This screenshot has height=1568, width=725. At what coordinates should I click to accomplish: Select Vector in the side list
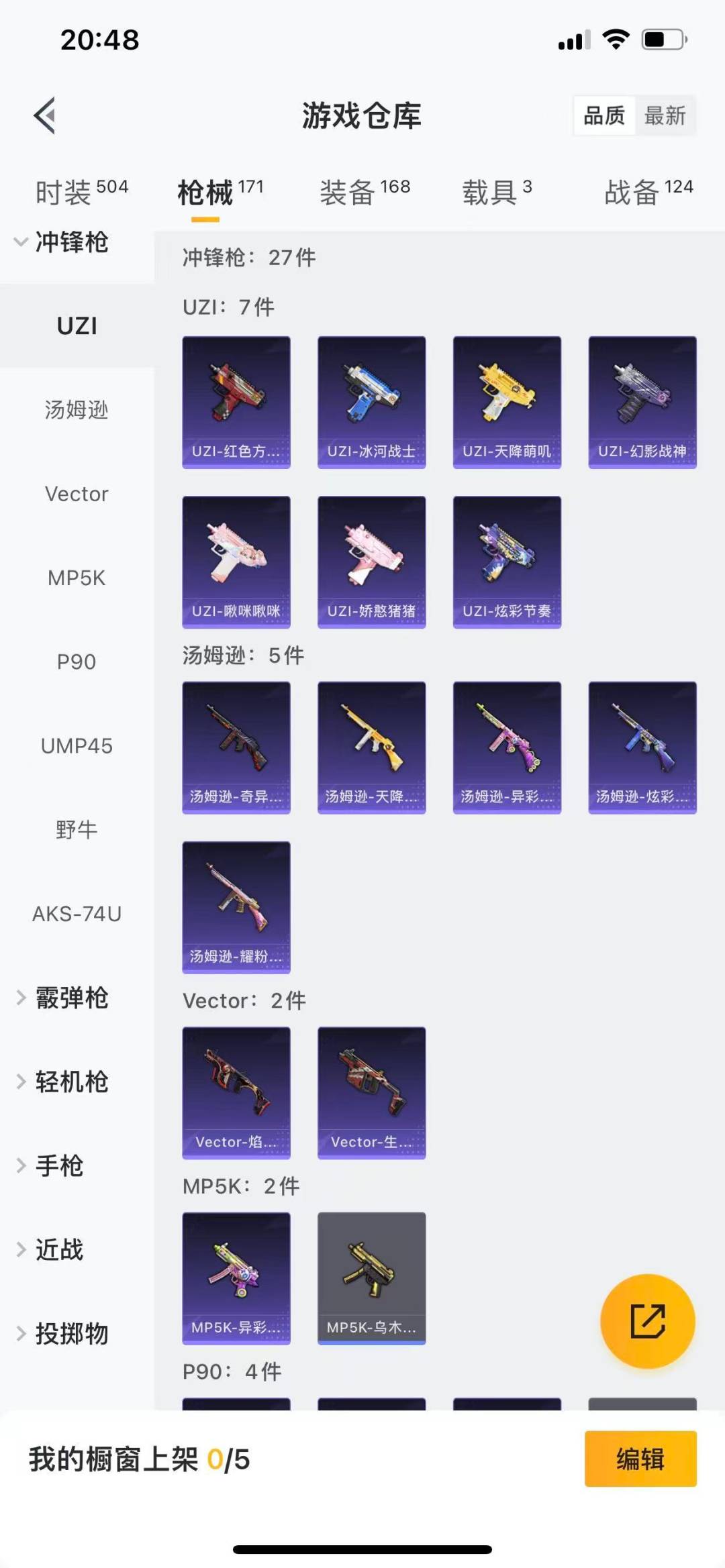(77, 494)
